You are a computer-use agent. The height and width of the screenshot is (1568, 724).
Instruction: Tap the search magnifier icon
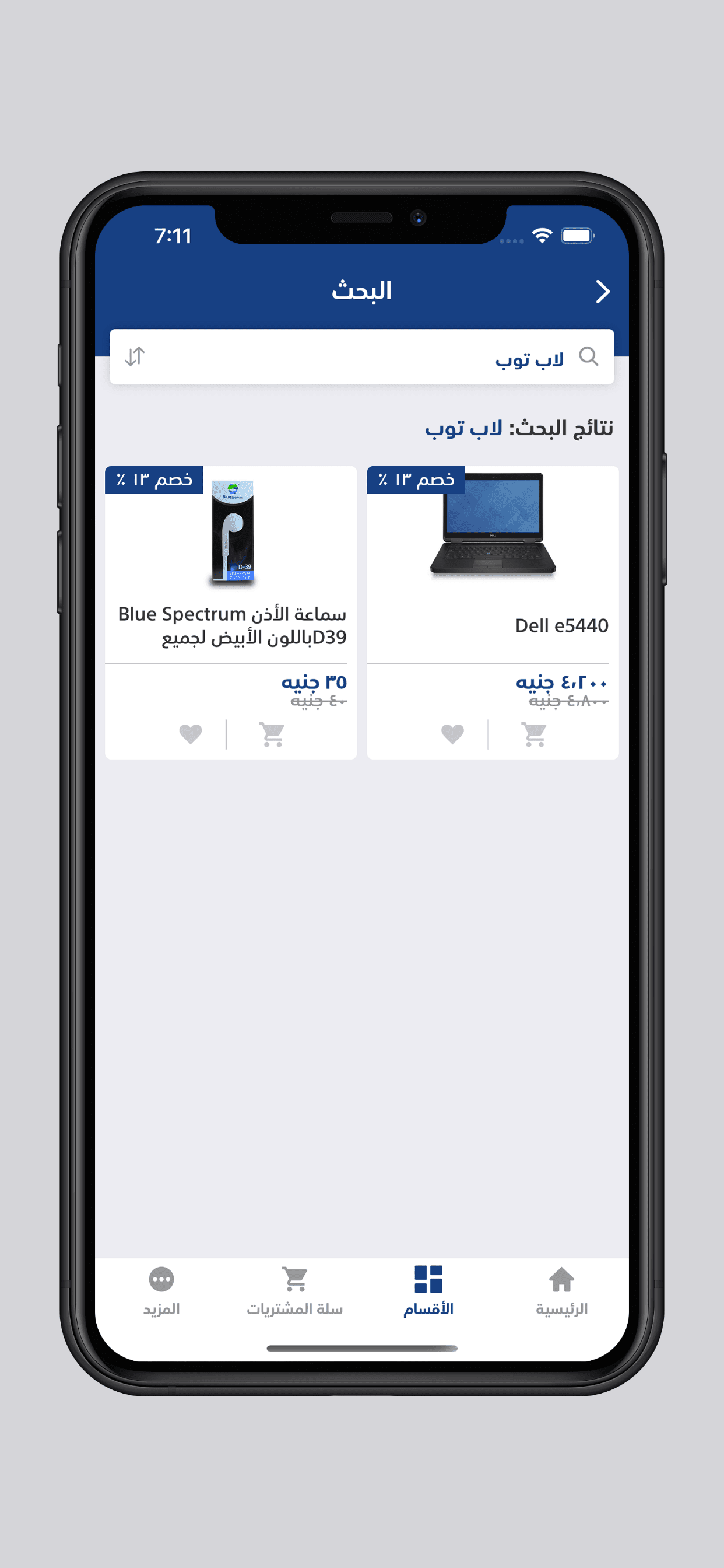(x=588, y=356)
